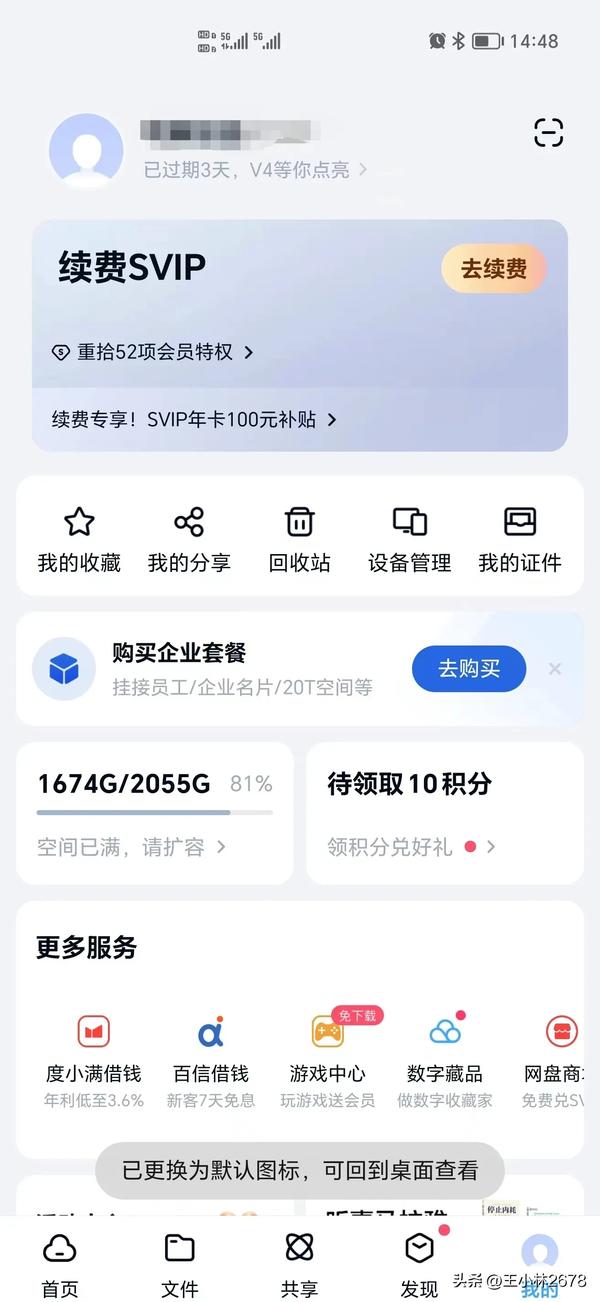Open 我的分享

pos(189,539)
